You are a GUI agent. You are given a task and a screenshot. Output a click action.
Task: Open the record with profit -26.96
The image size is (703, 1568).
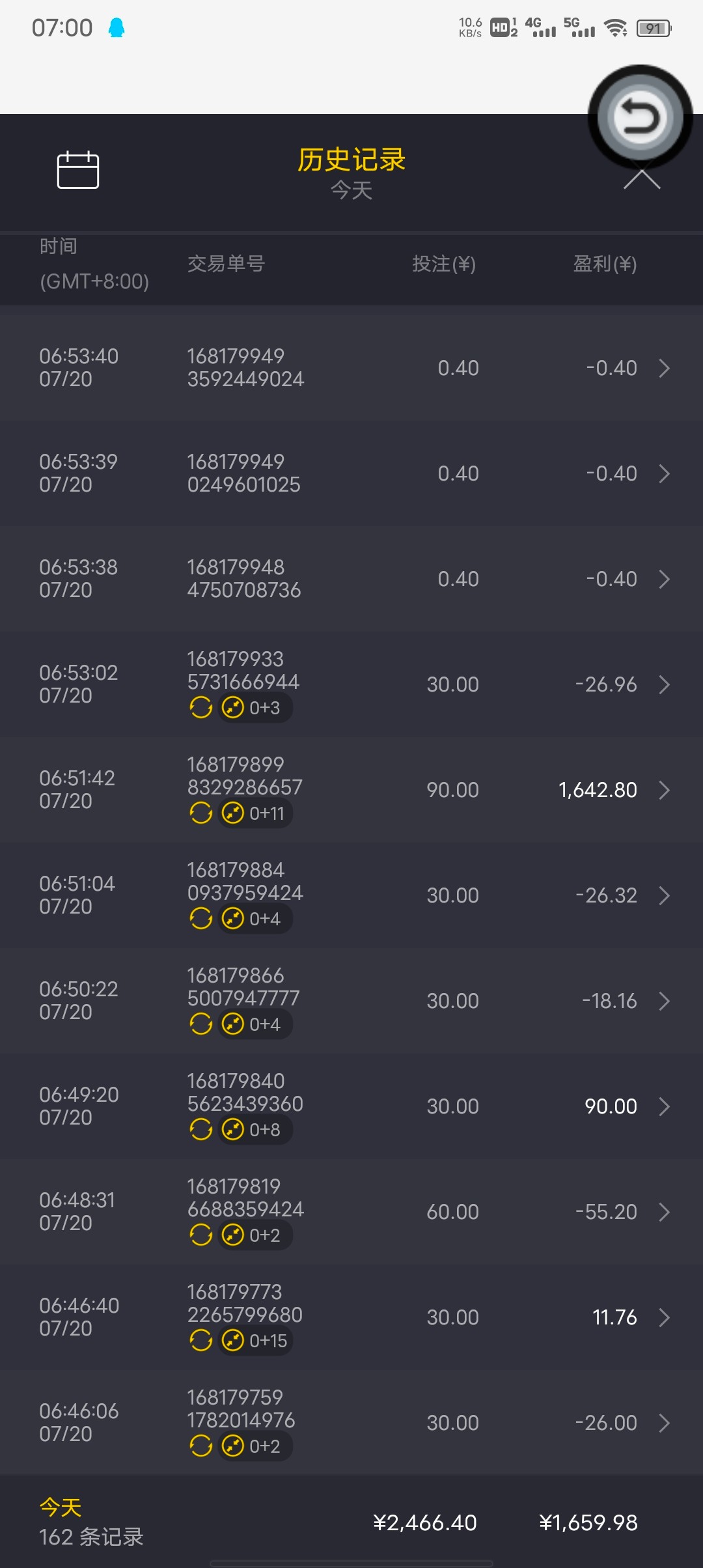pyautogui.click(x=351, y=684)
